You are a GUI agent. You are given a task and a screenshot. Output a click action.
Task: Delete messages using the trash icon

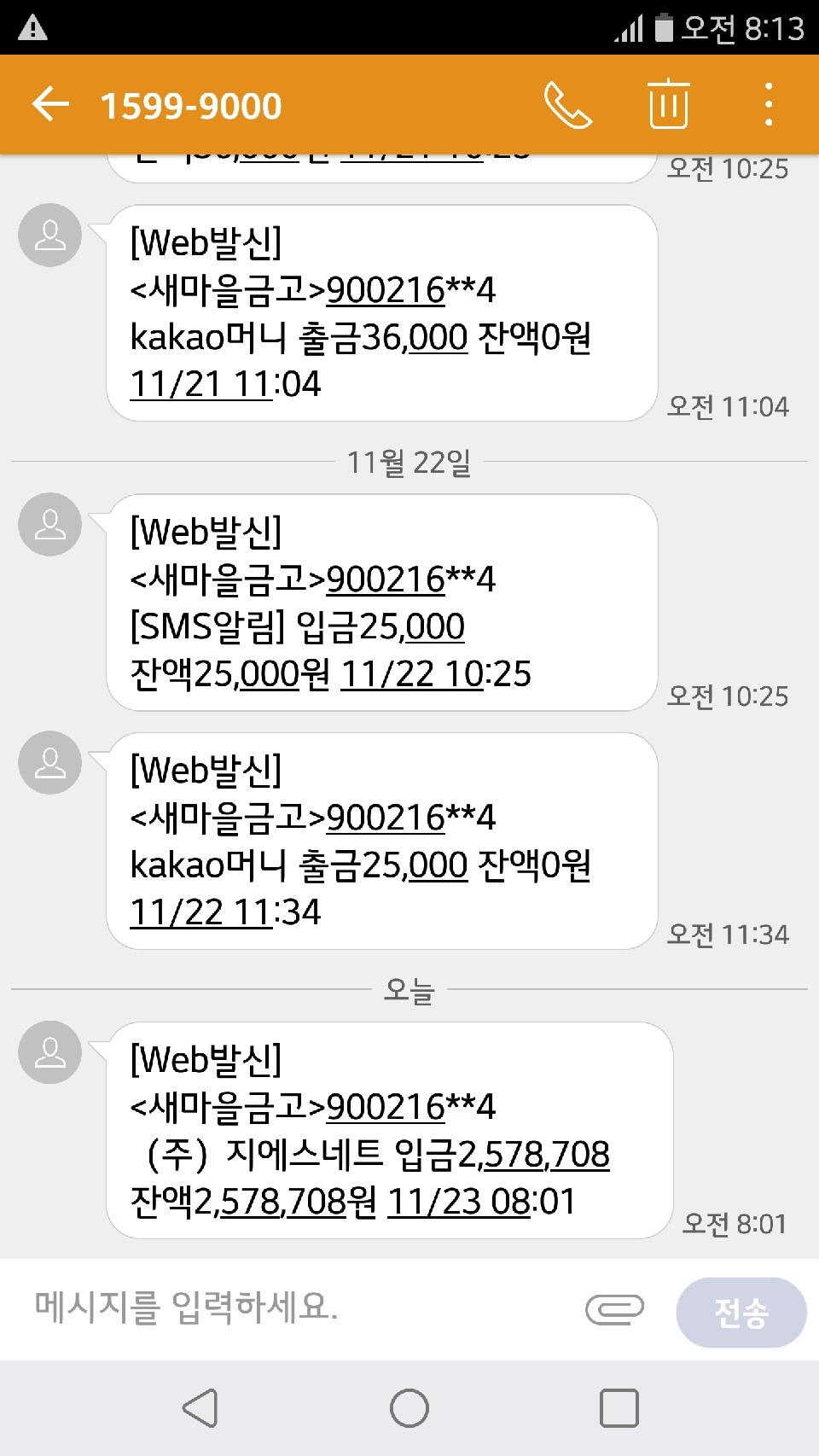pyautogui.click(x=668, y=105)
